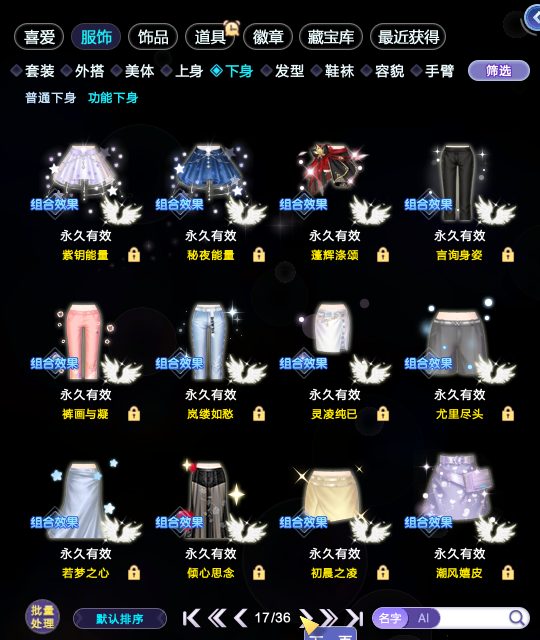Tap the 批量处理 batch button
The image size is (540, 640).
pos(42,617)
